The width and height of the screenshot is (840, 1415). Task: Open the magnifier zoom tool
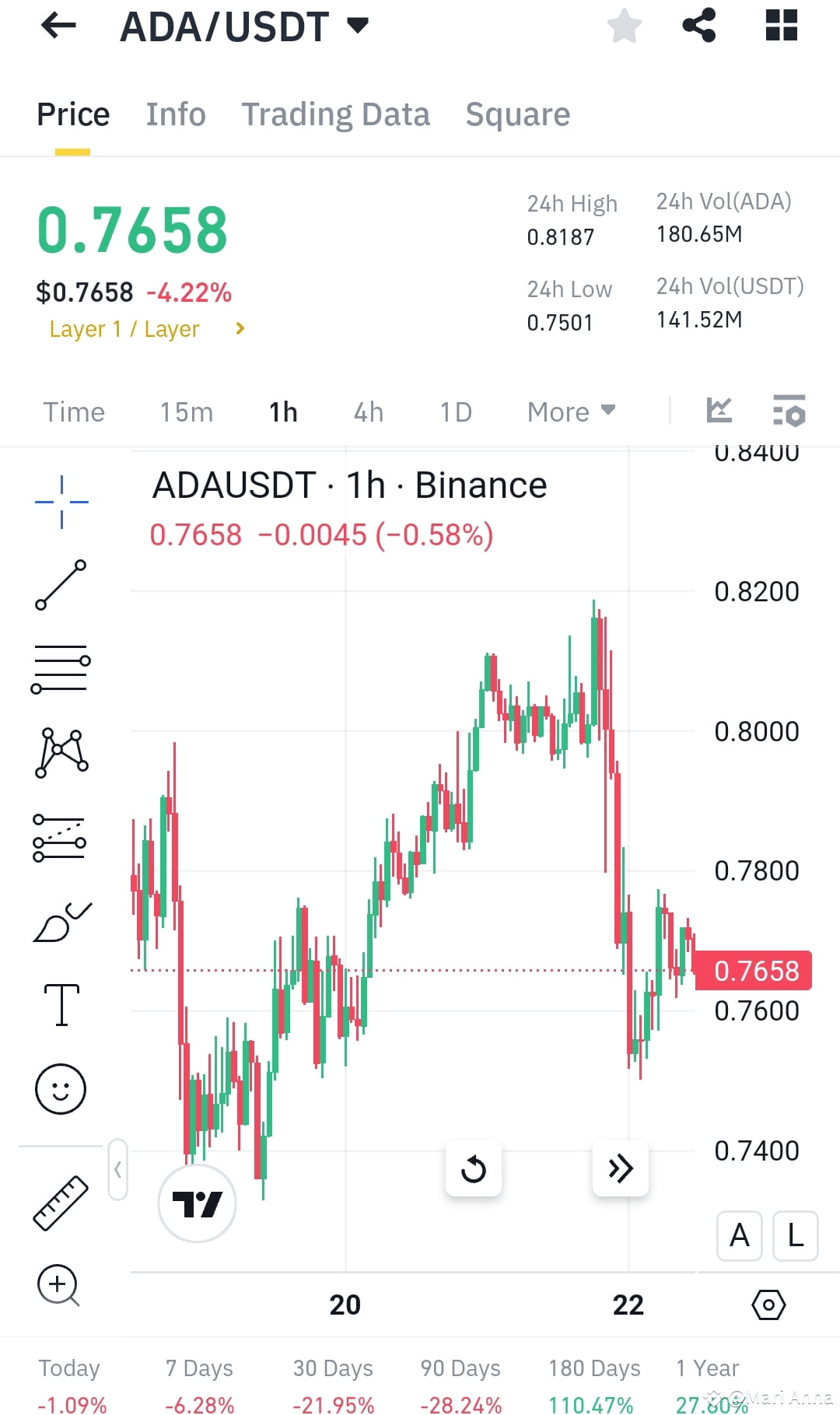pos(60,1285)
